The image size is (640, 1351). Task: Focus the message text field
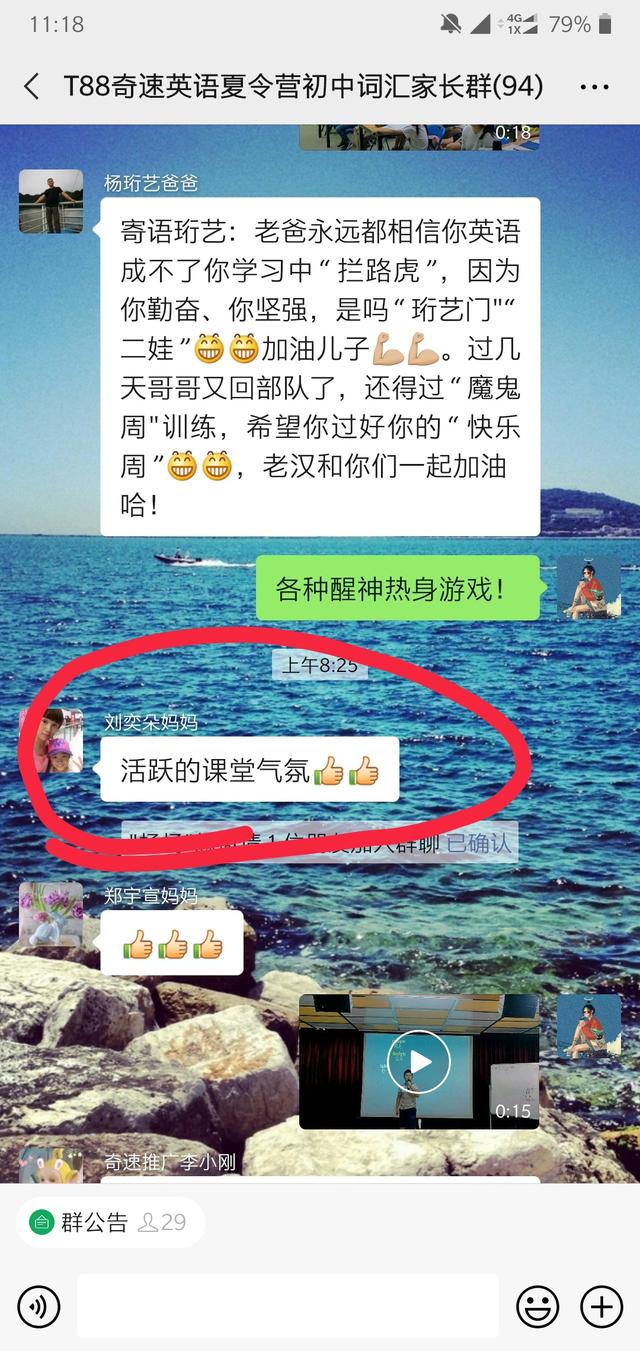click(288, 1306)
